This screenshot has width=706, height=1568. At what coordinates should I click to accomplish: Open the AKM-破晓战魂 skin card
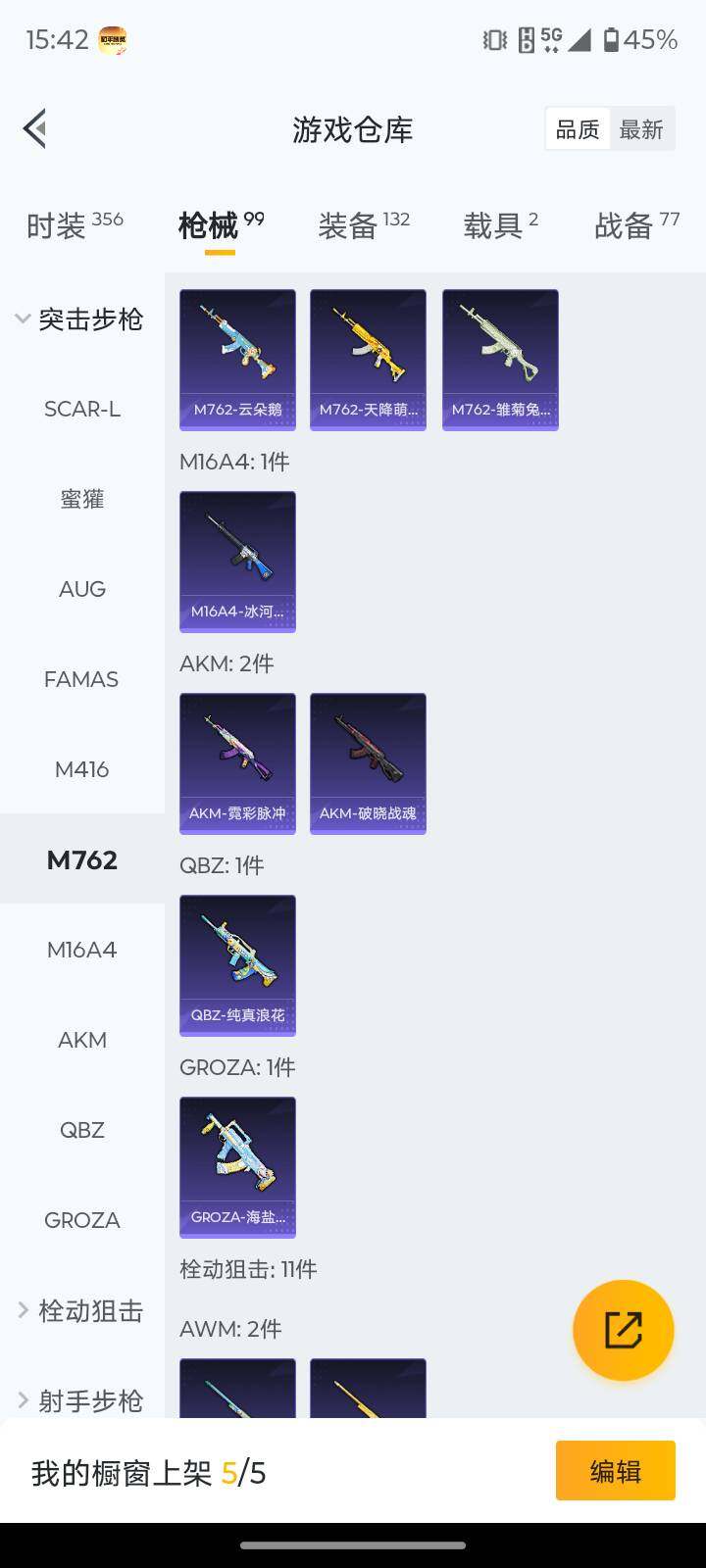(x=368, y=762)
